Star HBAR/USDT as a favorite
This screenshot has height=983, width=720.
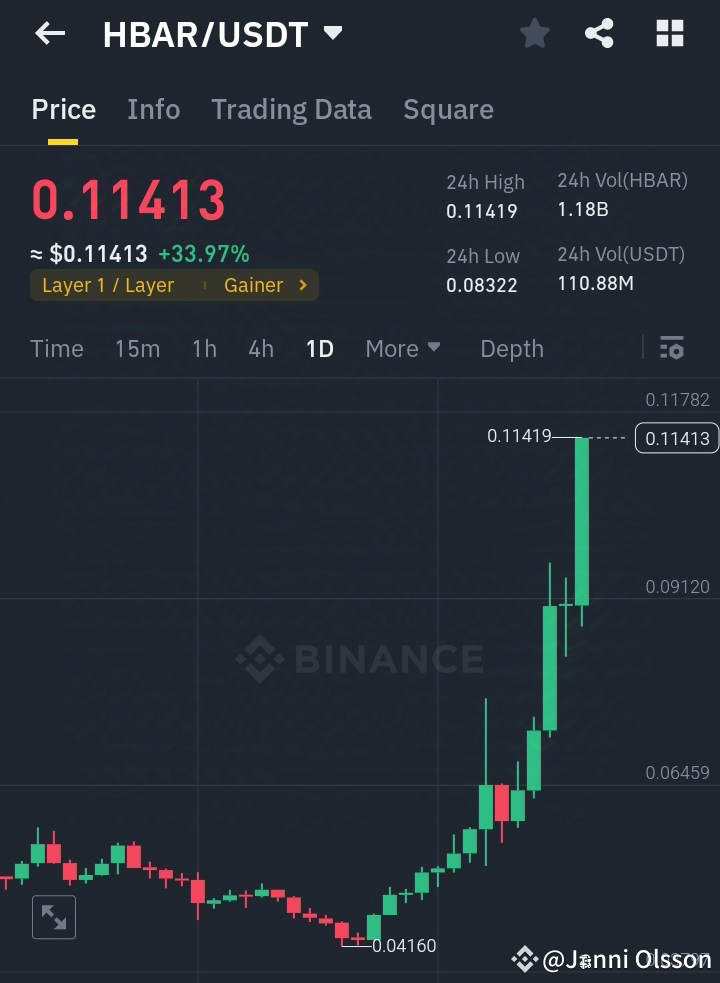(534, 33)
